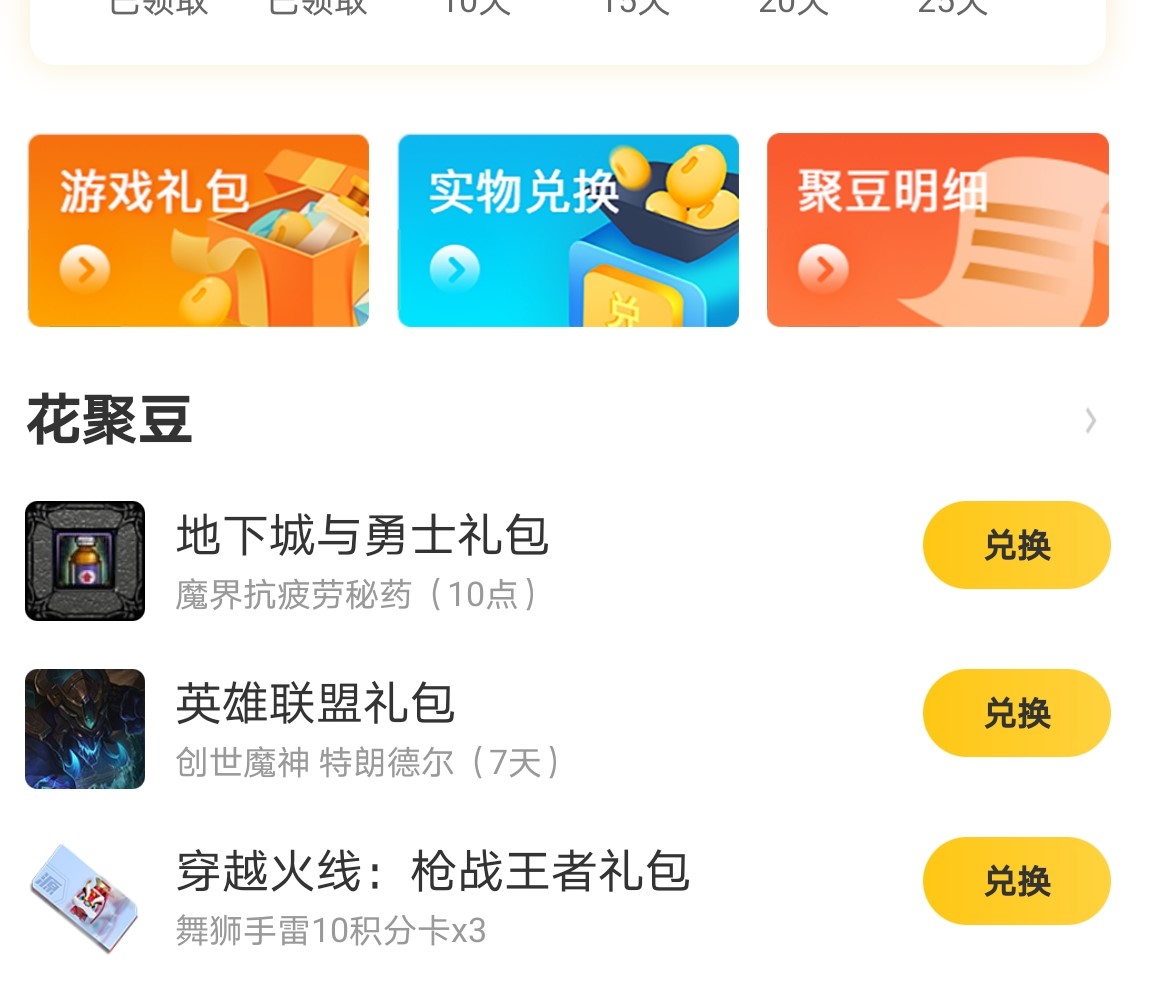Open the 聚豆明细 banner card
This screenshot has width=1156, height=1006.
pyautogui.click(x=937, y=231)
